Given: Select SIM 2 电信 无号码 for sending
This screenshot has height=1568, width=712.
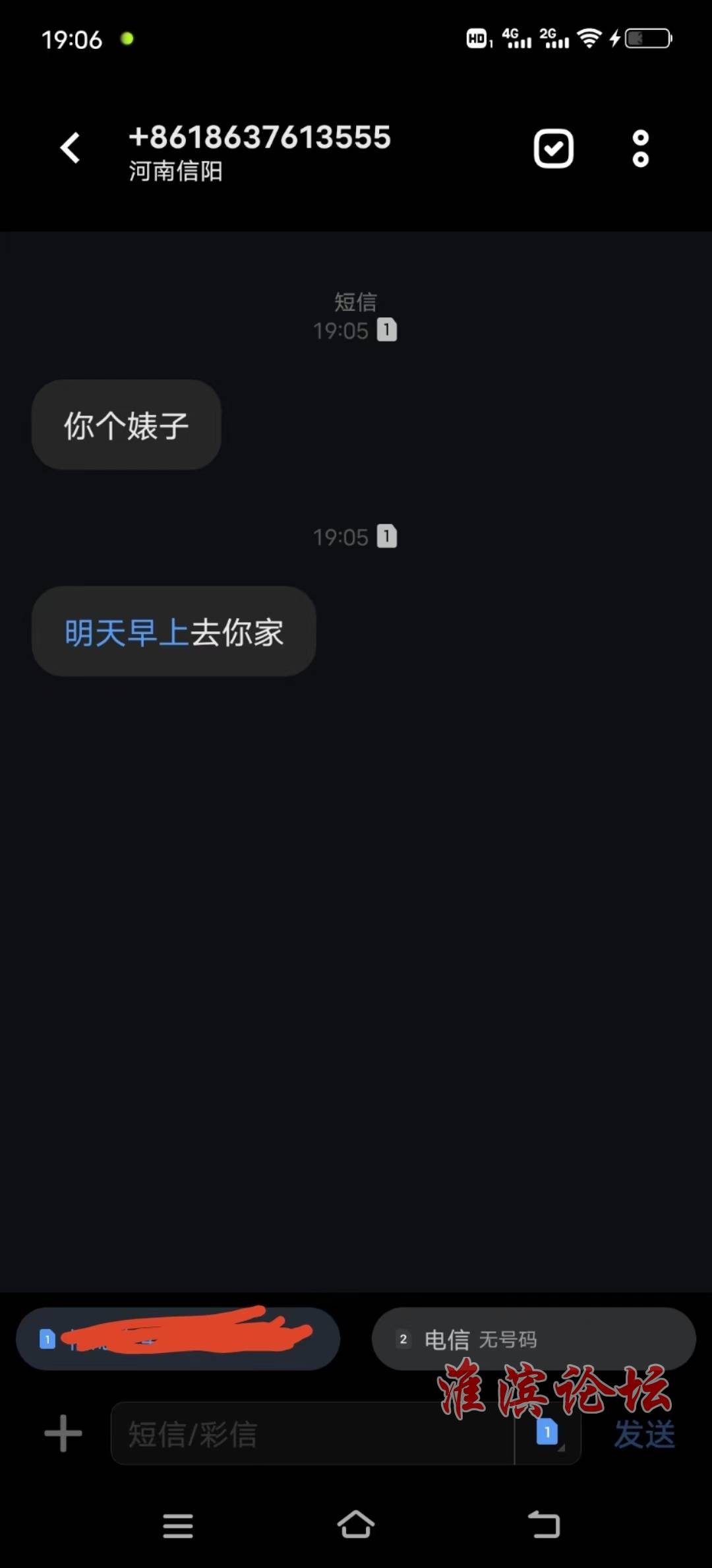Looking at the screenshot, I should tap(534, 1340).
